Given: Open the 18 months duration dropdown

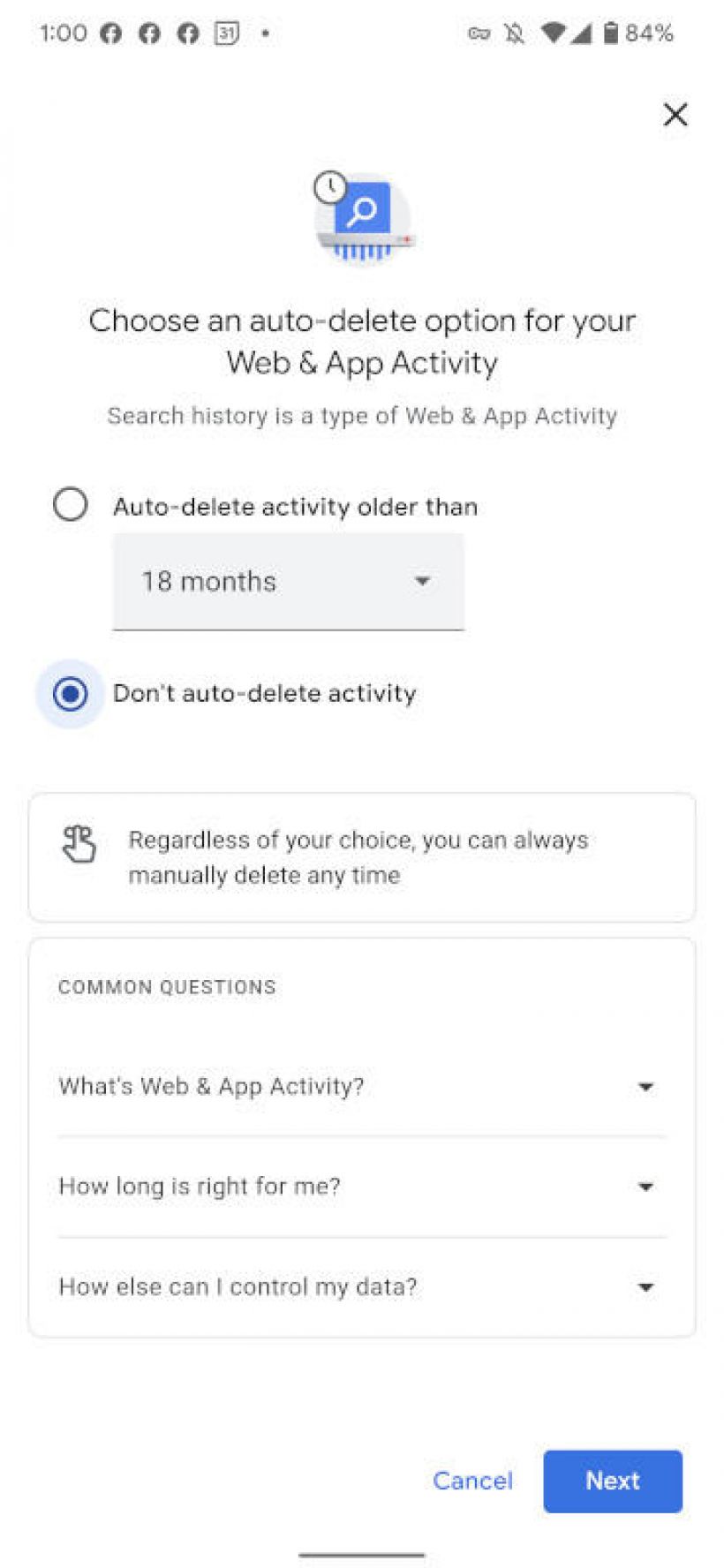Looking at the screenshot, I should click(288, 581).
